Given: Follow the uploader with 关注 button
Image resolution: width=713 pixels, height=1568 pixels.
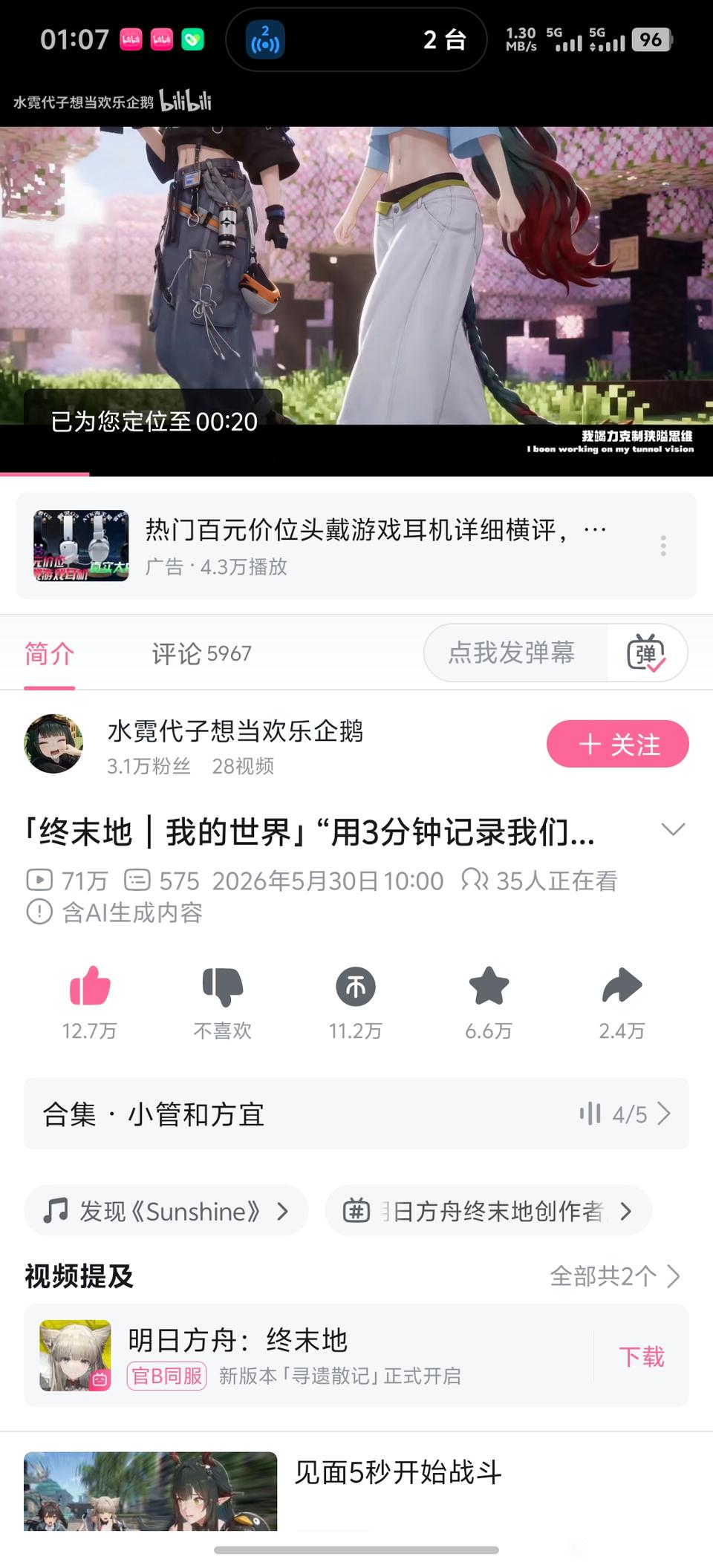Looking at the screenshot, I should 618,744.
